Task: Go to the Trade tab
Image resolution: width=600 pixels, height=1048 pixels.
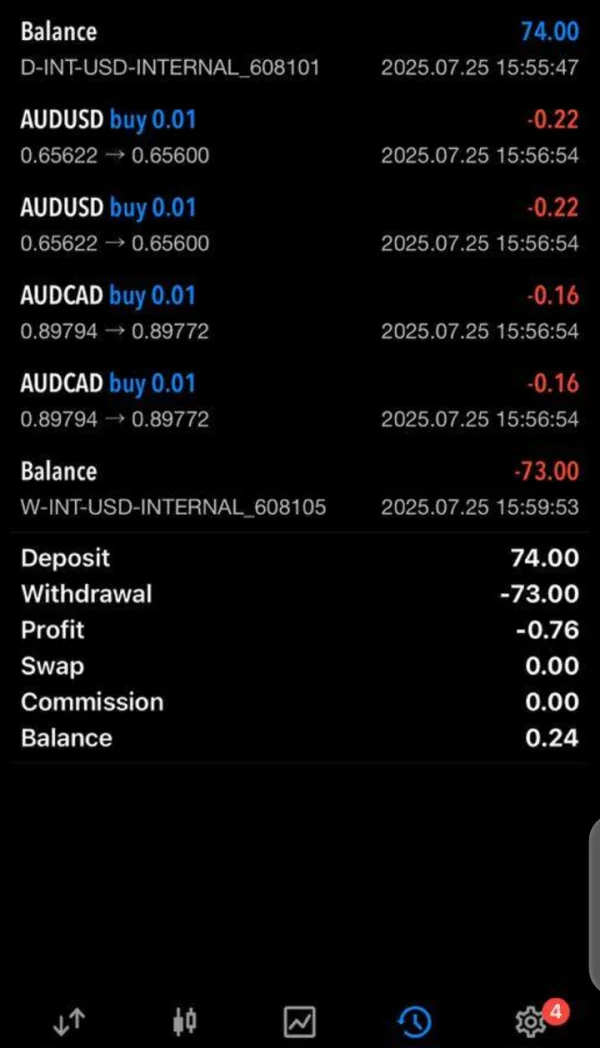Action: (299, 1021)
